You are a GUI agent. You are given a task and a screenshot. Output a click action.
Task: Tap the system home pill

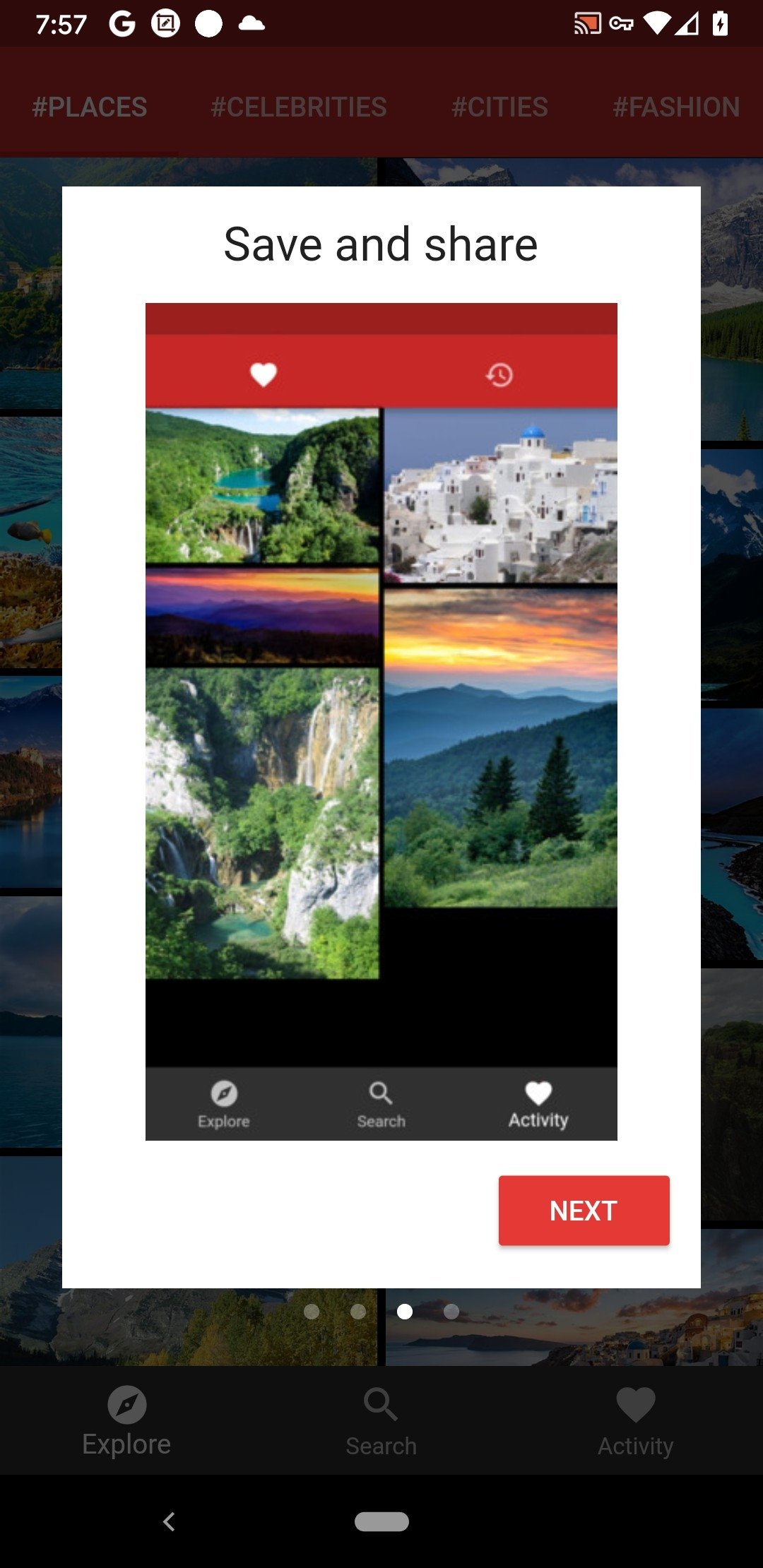pos(381,1521)
